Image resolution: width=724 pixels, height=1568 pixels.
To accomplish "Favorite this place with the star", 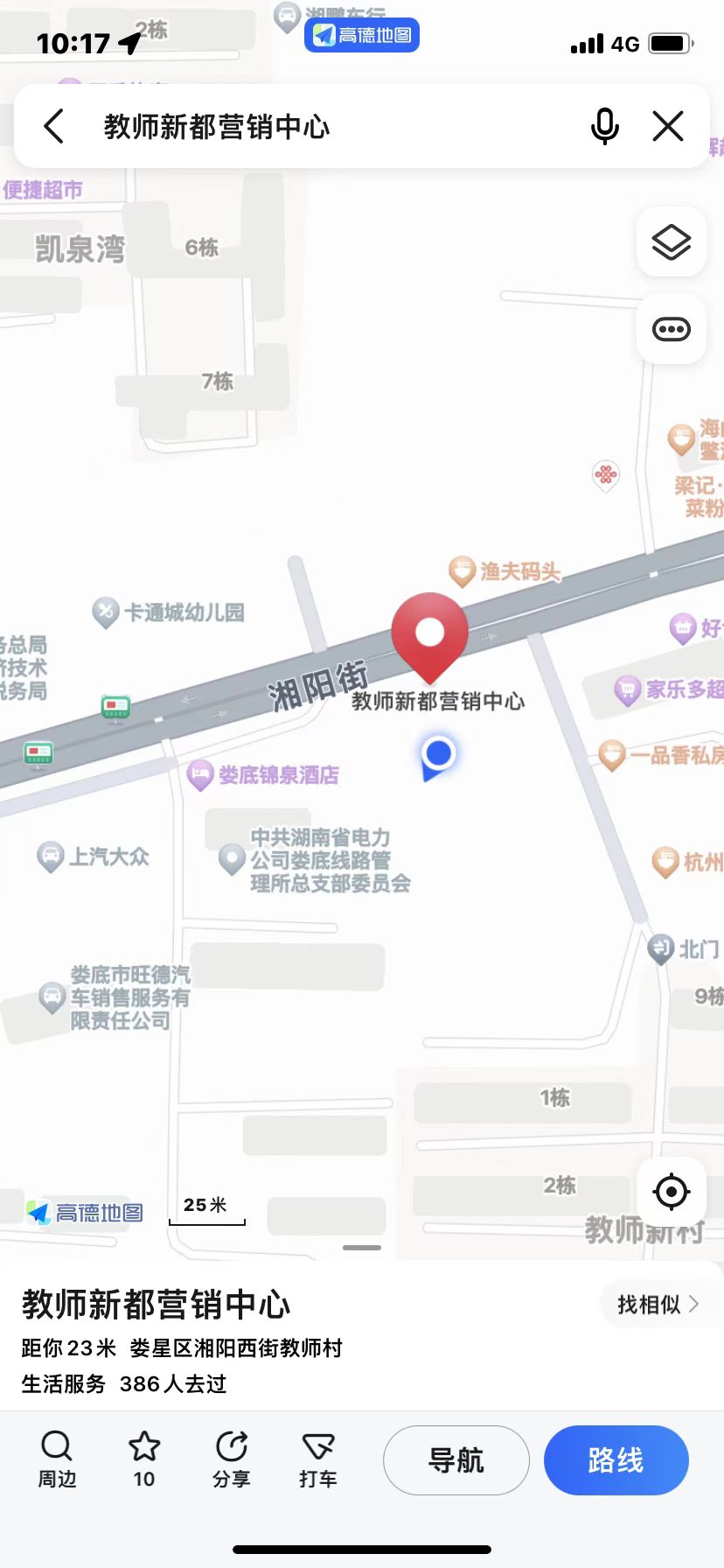I will (x=144, y=1459).
